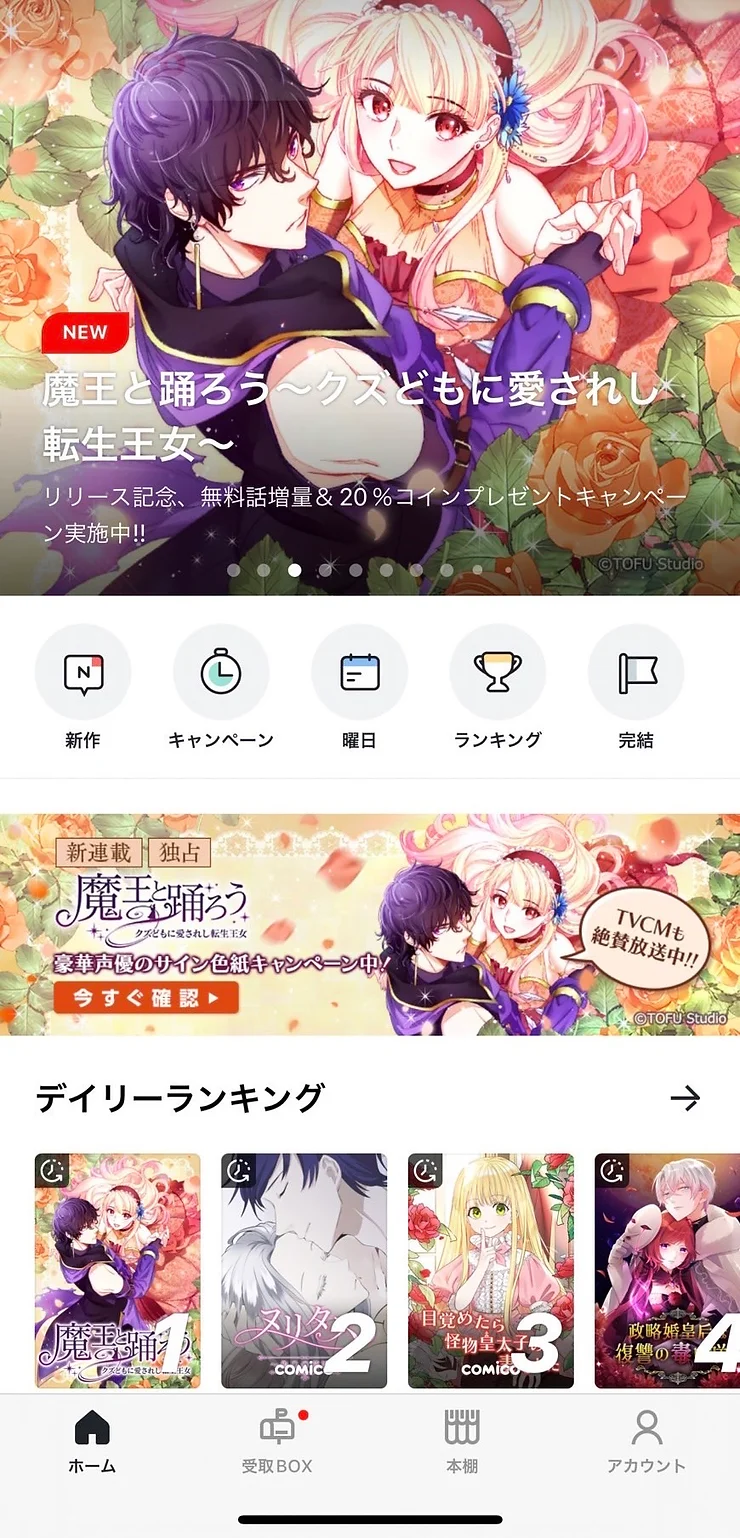Open the full デイリーランキング list arrow
Viewport: 740px width, 1538px height.
pos(685,1098)
